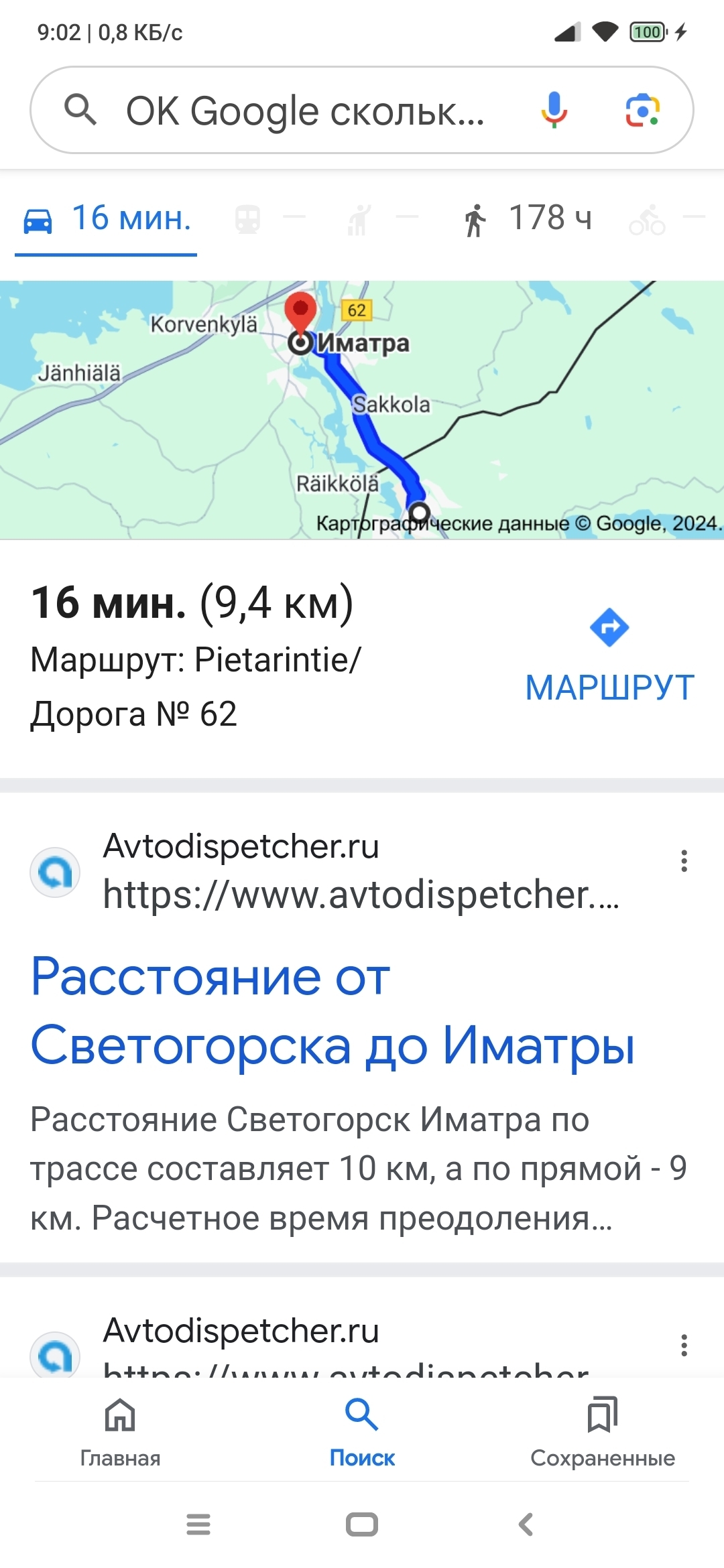Open the search box with the Google query
724x1568 pixels.
coord(305,111)
